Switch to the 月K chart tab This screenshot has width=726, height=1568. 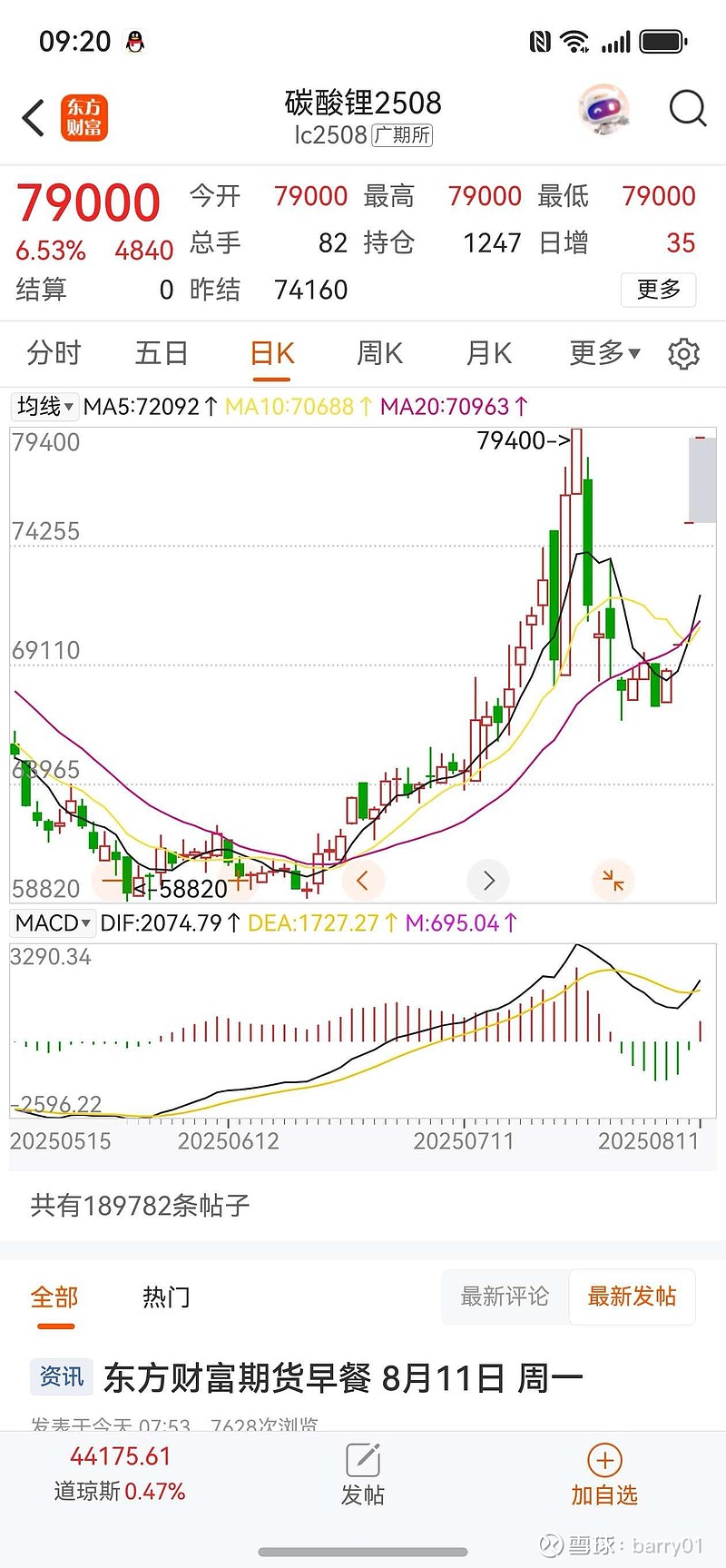pos(488,352)
